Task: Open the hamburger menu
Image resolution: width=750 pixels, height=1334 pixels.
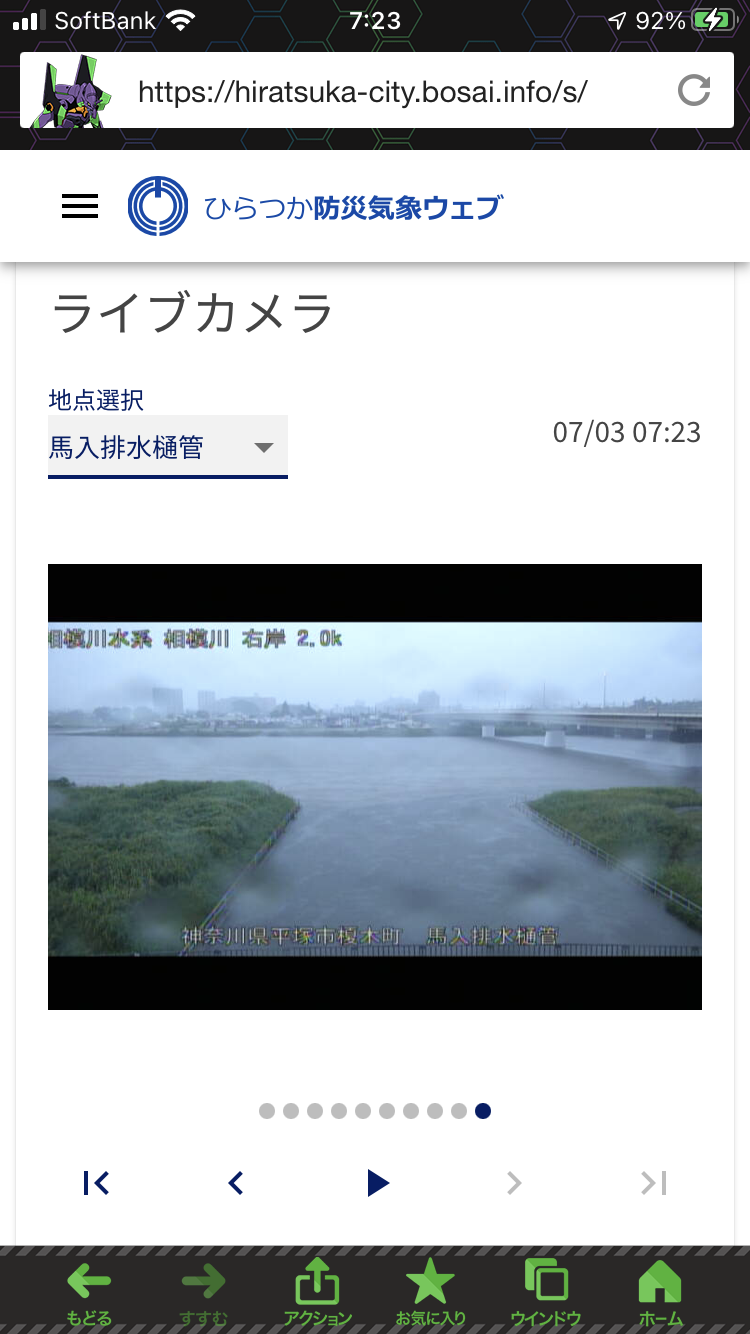Action: [x=80, y=207]
